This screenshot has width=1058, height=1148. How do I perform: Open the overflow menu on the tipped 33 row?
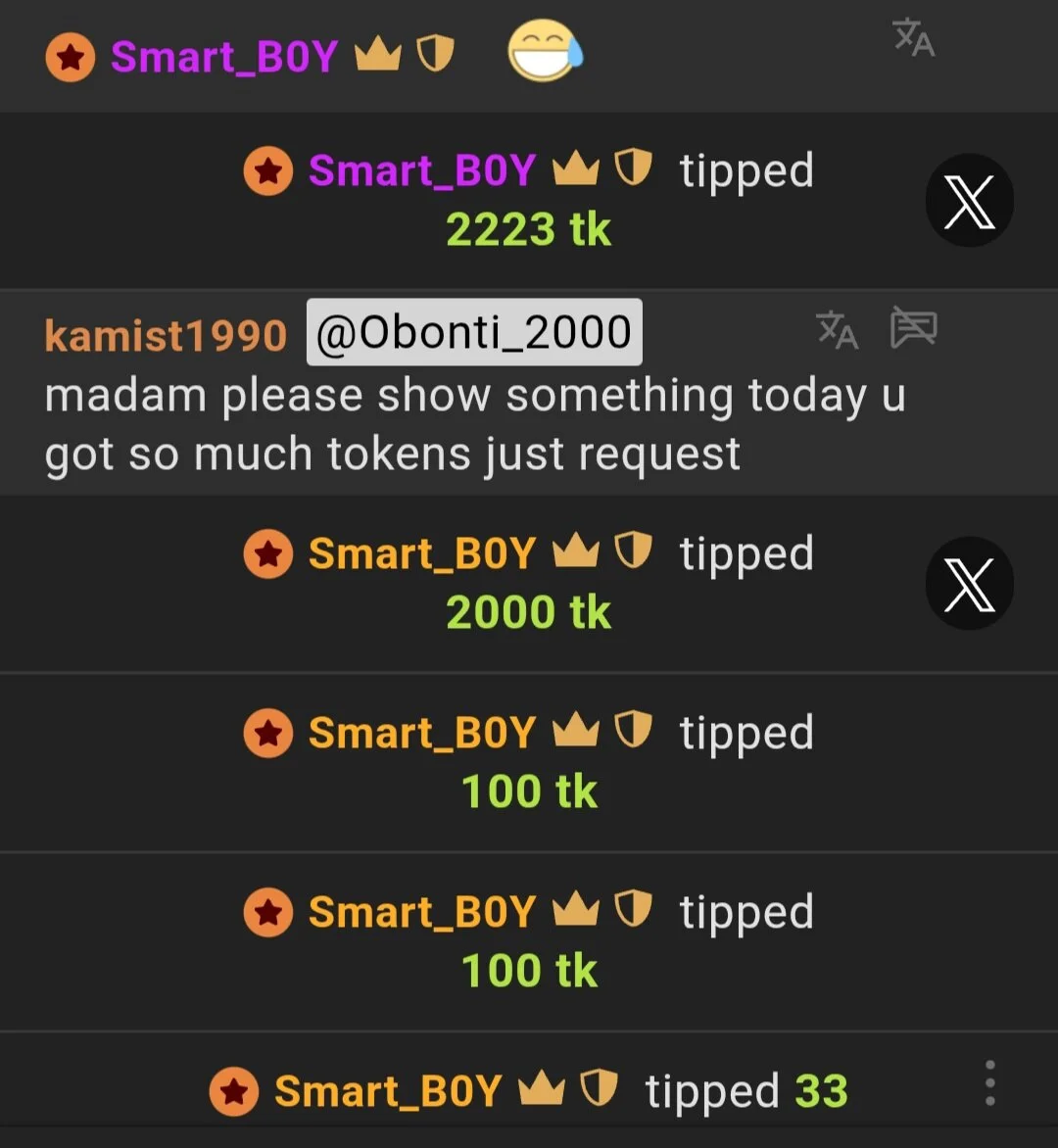point(990,1083)
